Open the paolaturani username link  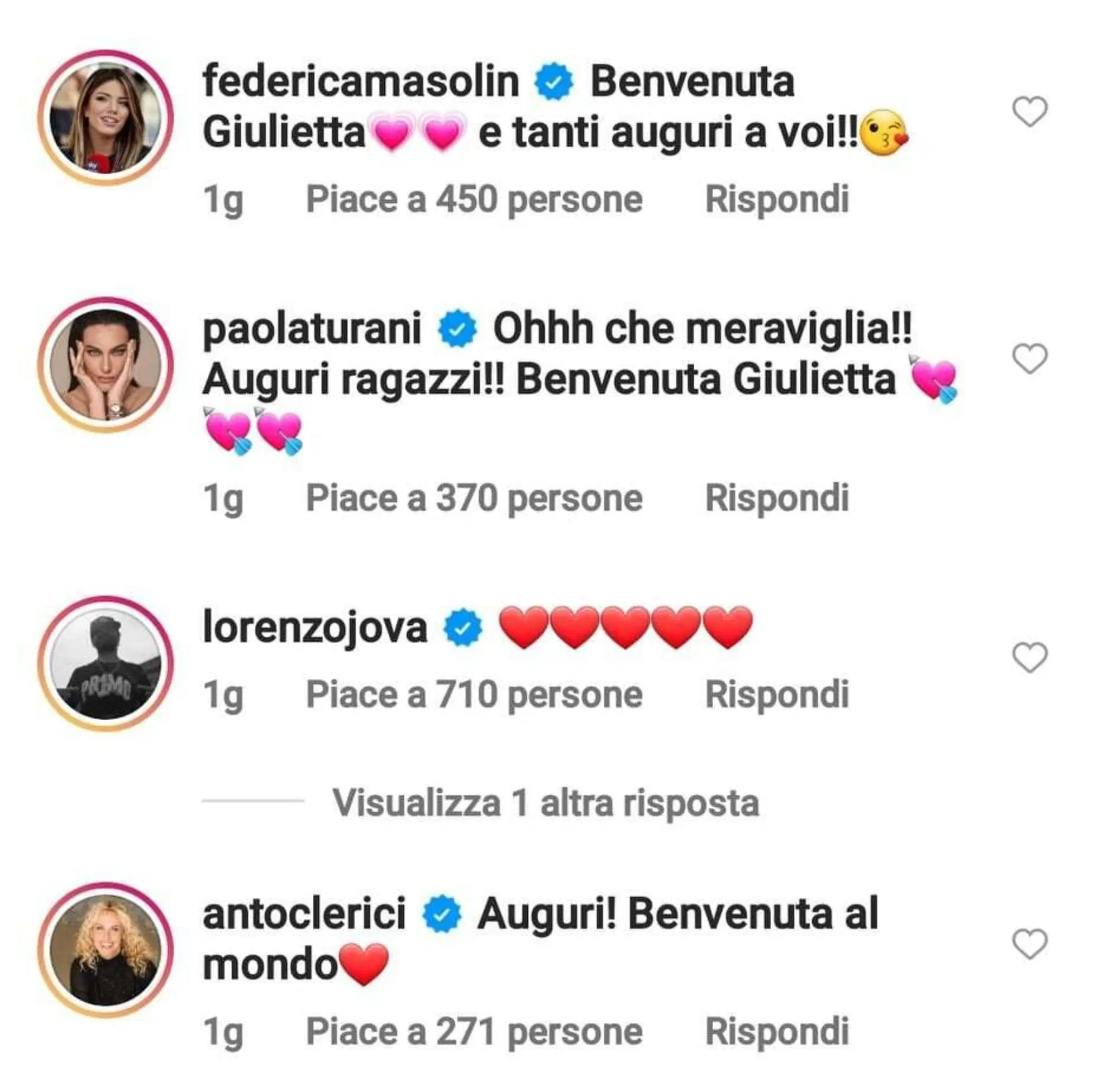tap(312, 329)
